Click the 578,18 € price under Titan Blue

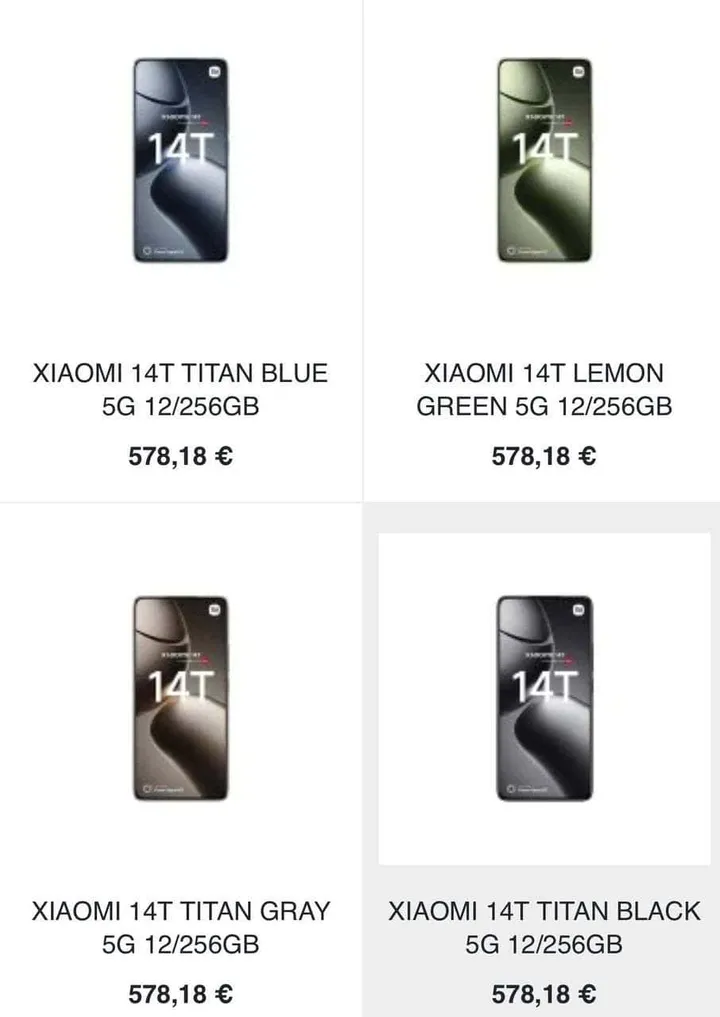tap(180, 457)
